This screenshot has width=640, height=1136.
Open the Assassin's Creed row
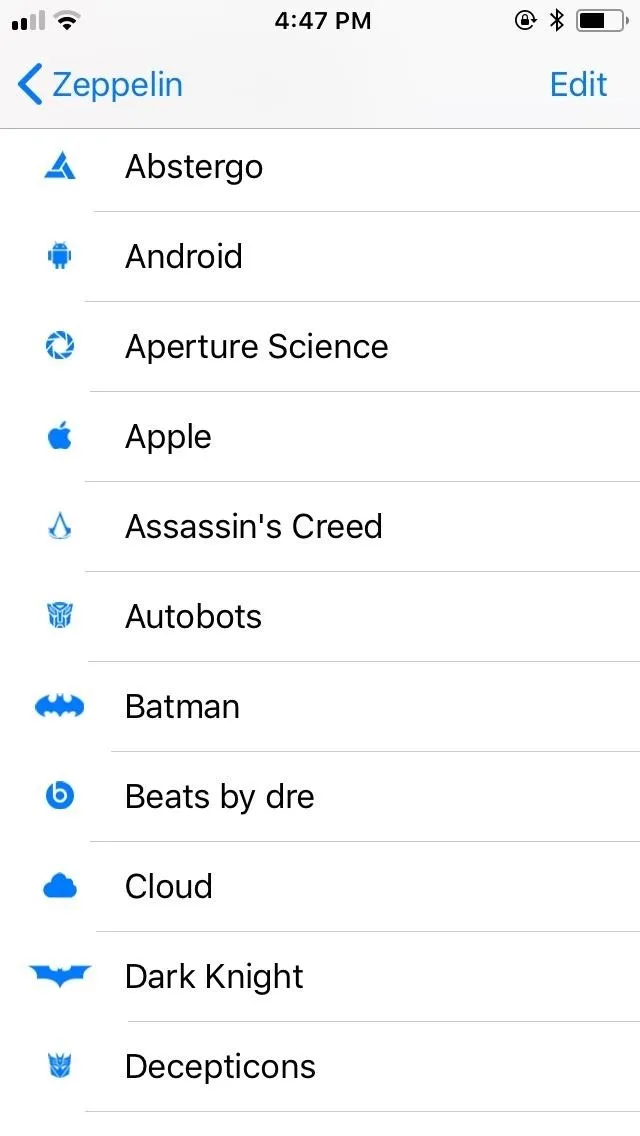(x=320, y=527)
